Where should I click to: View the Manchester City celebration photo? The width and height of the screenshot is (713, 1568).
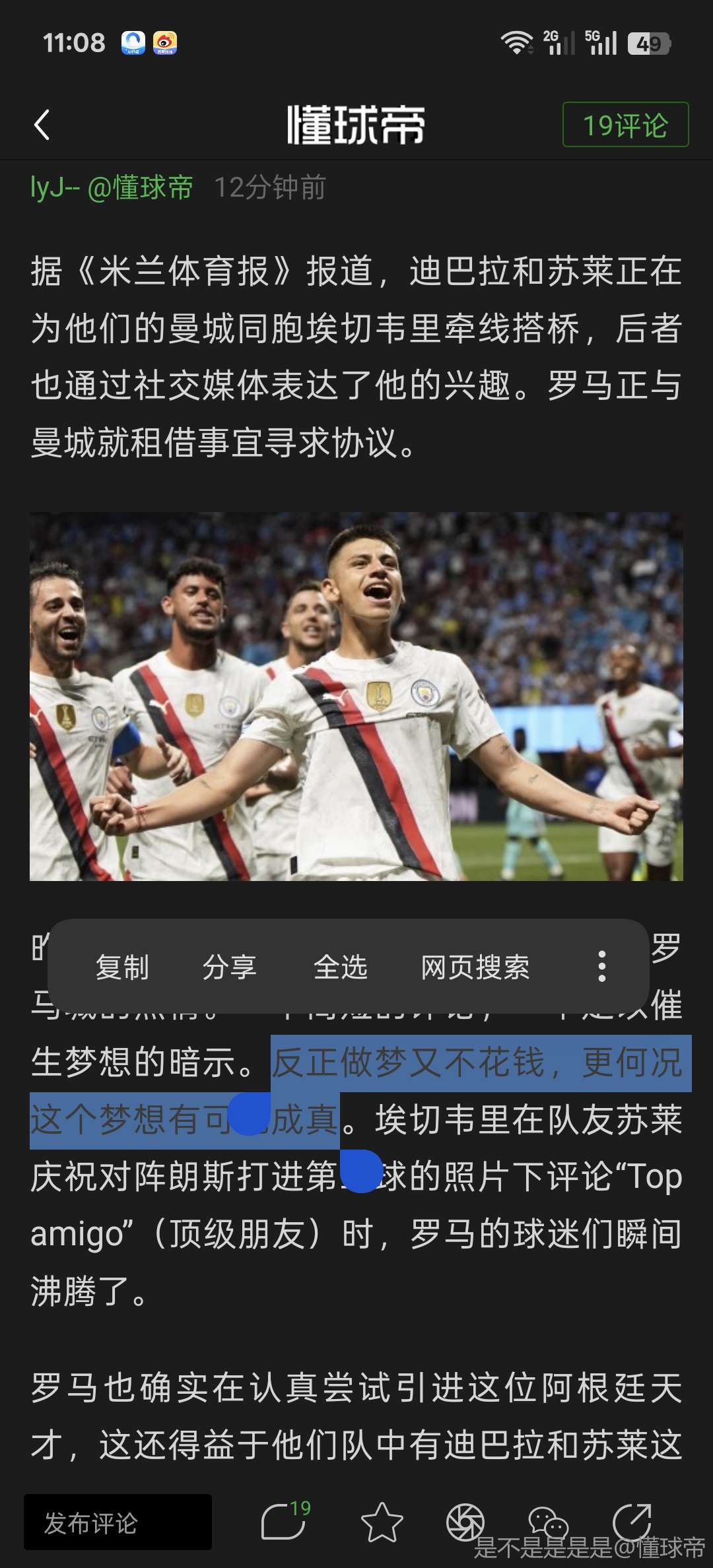[x=356, y=696]
